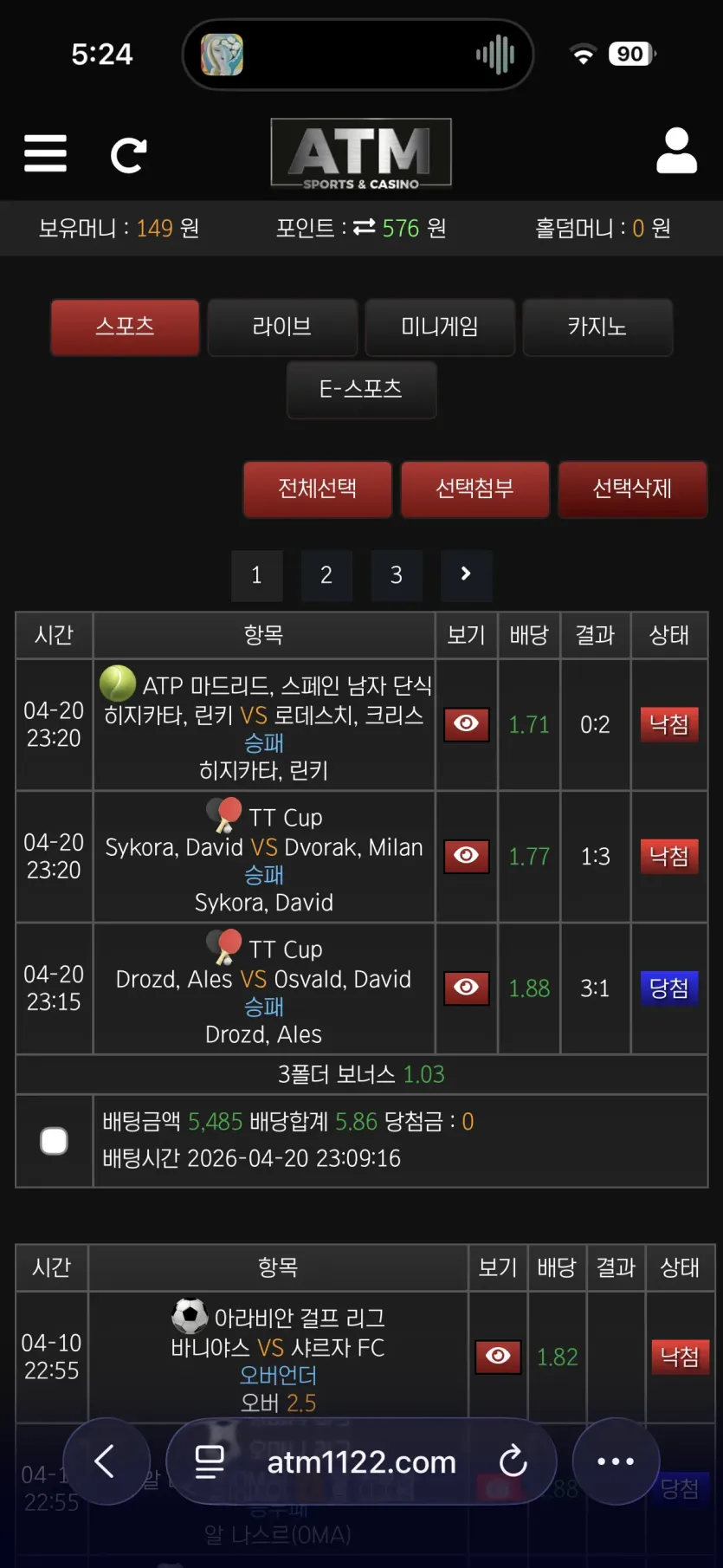
Task: Tap the browser back arrow
Action: (106, 1462)
